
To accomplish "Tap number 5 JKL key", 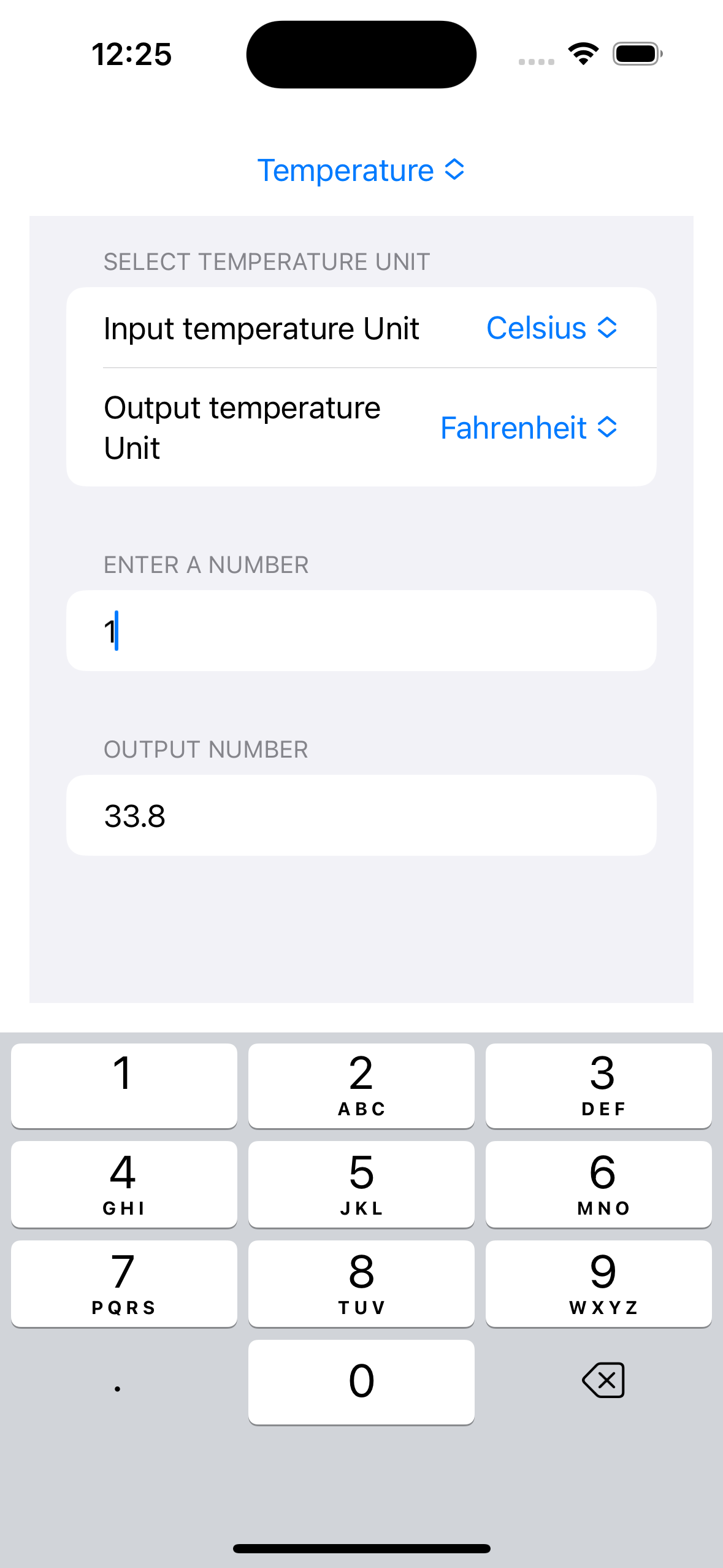I will coord(361,1184).
